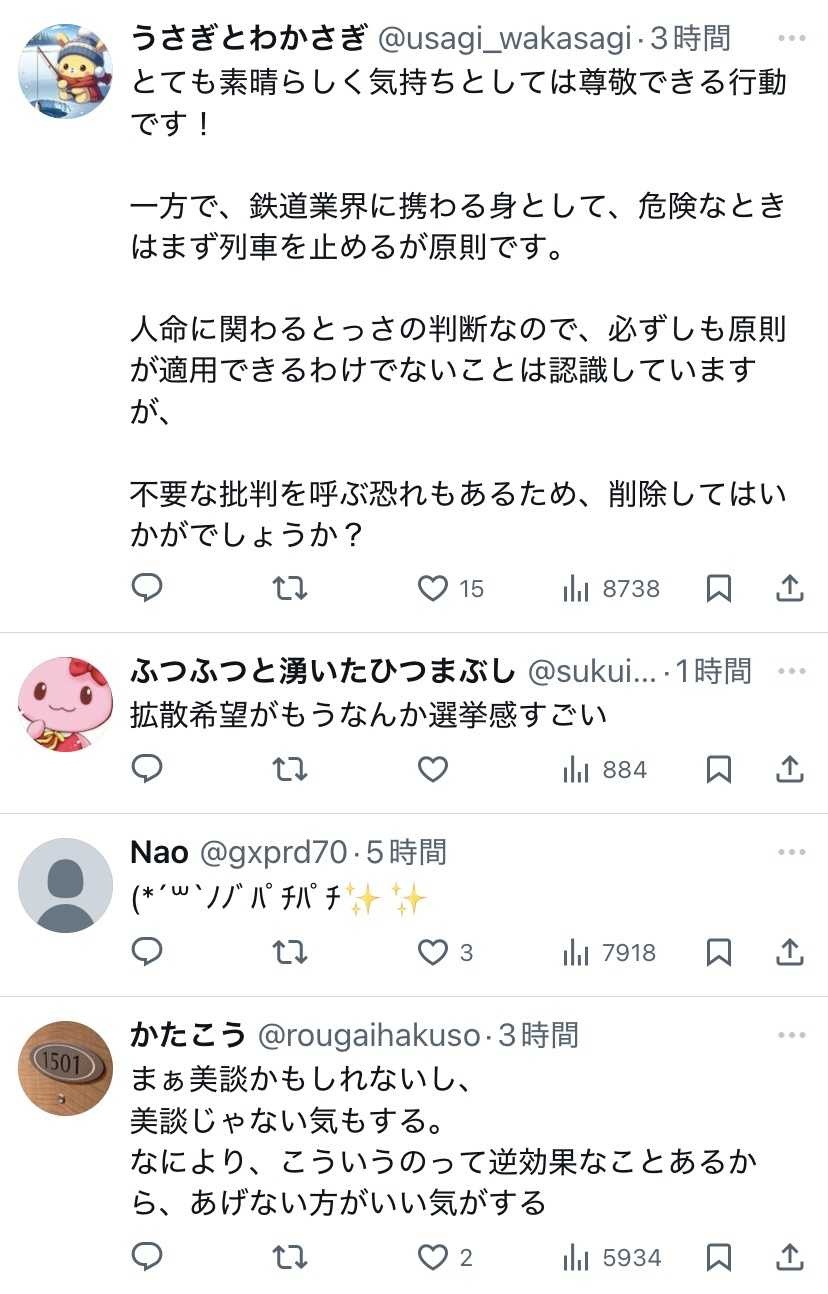The height and width of the screenshot is (1294, 828).
Task: View かたこう's profile via avatar
Action: [x=66, y=1068]
